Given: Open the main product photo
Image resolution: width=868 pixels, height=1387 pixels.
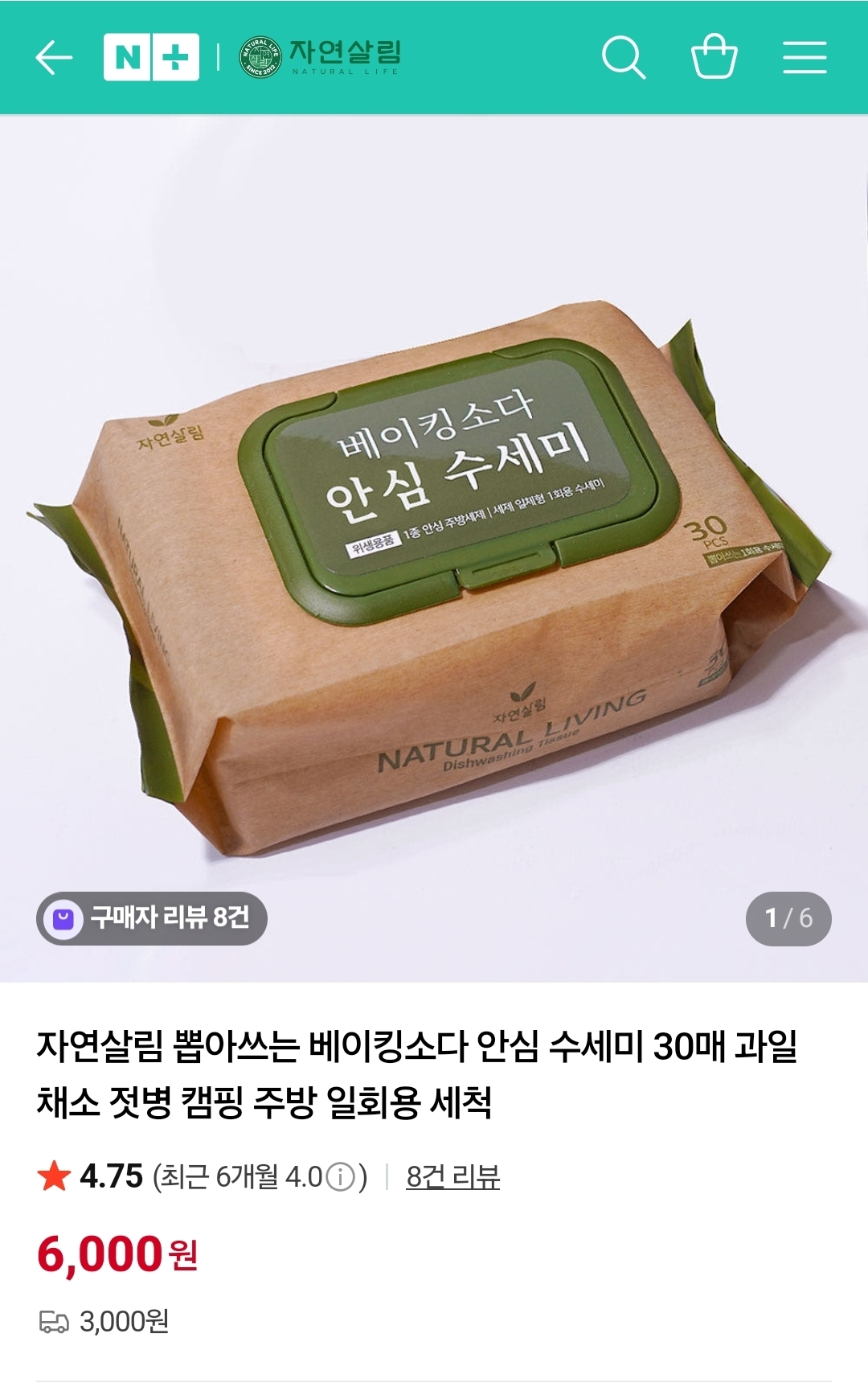Looking at the screenshot, I should click(434, 548).
